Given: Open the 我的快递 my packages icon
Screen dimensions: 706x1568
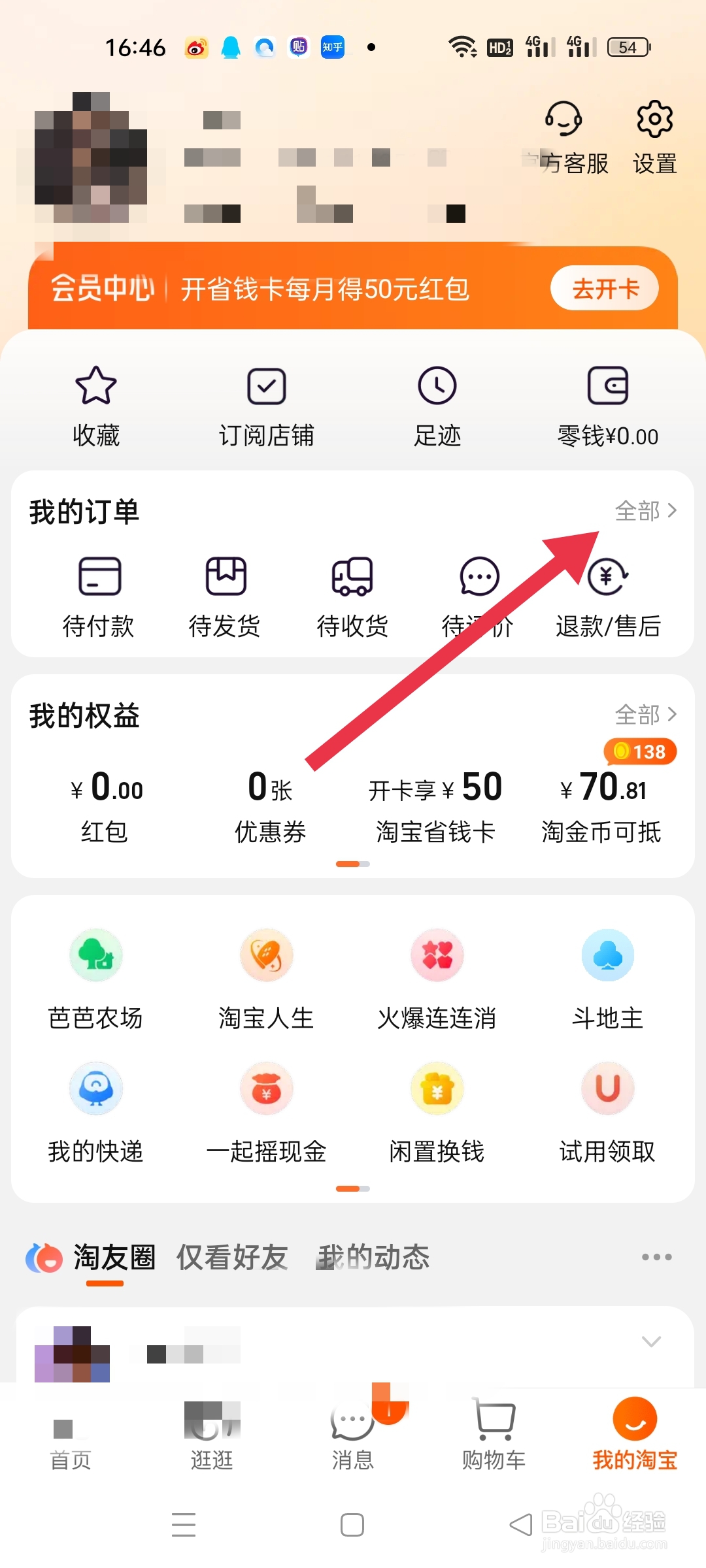Looking at the screenshot, I should point(95,1088).
